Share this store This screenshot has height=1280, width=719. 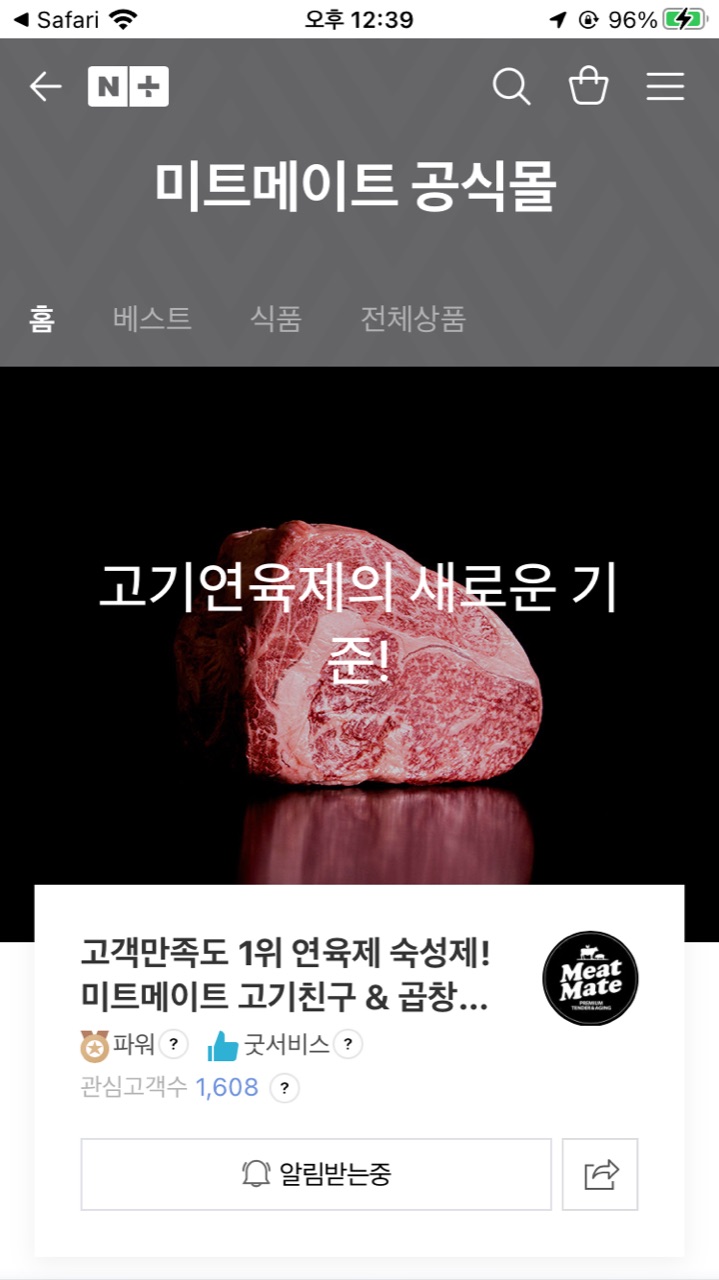[600, 1174]
